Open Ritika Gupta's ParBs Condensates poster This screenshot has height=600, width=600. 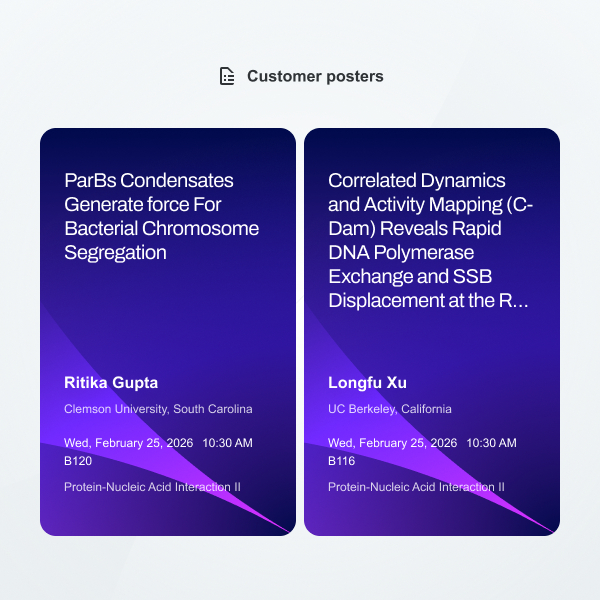tap(167, 330)
